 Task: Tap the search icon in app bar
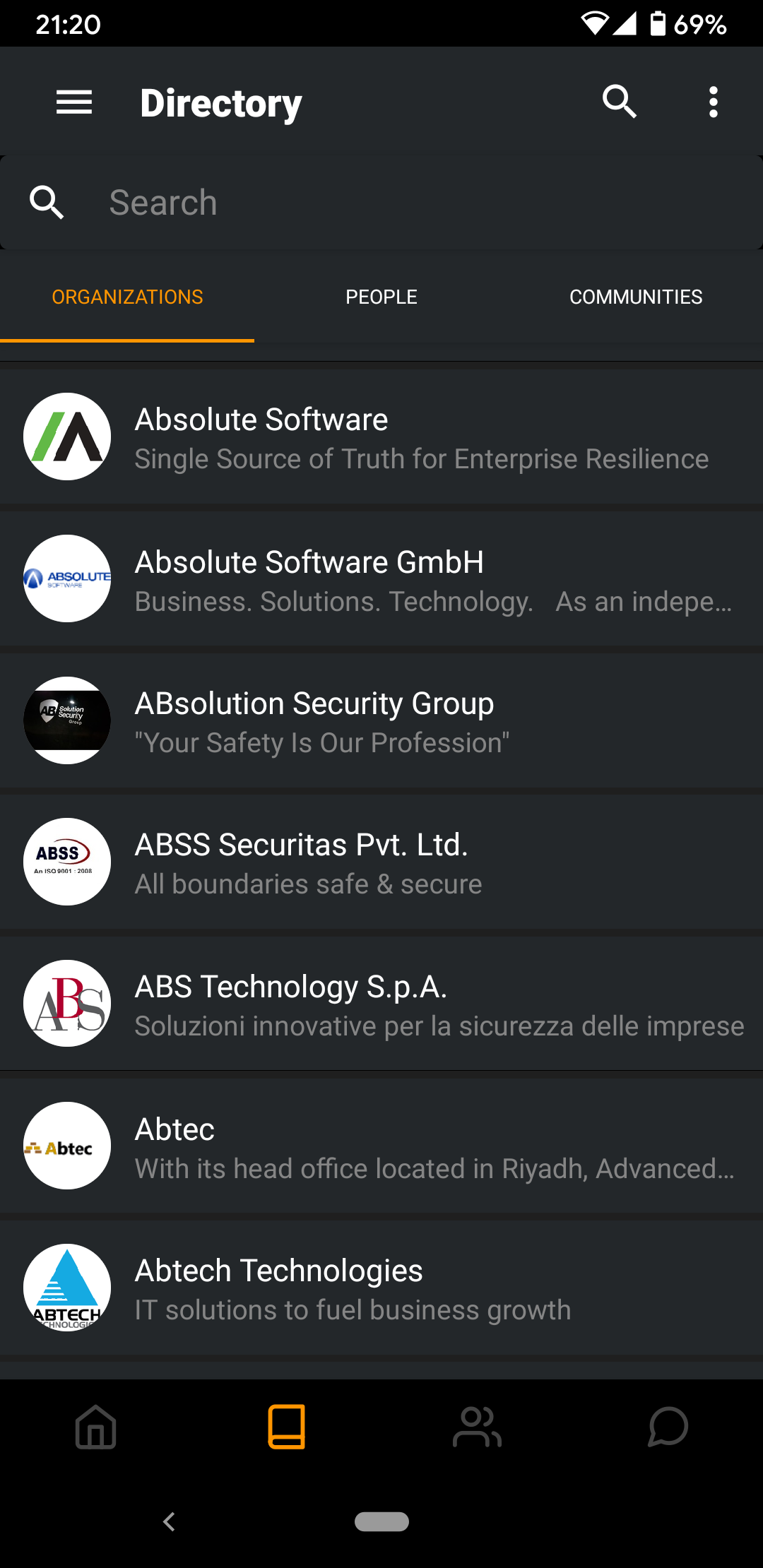pos(620,102)
